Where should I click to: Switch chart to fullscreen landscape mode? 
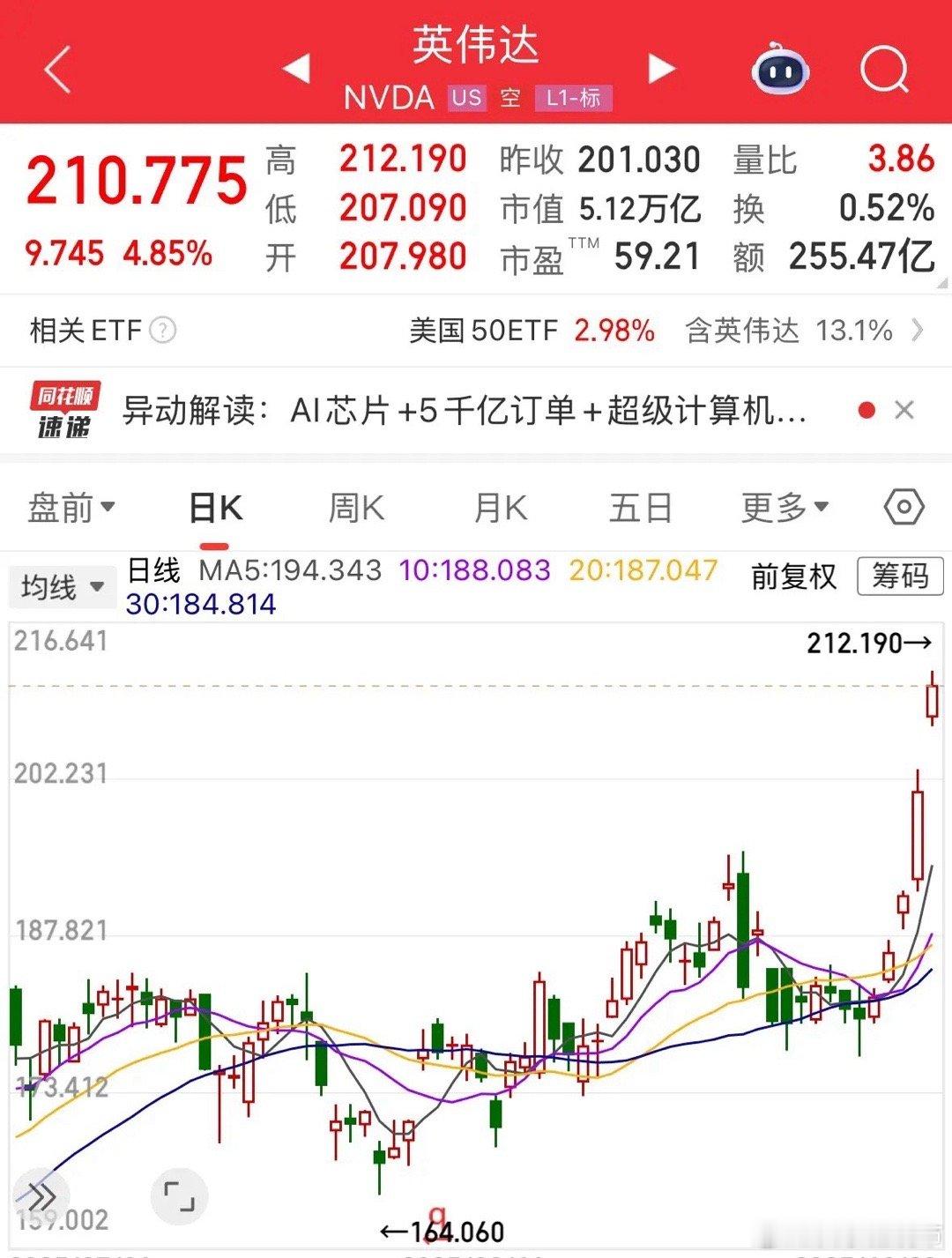click(181, 1196)
